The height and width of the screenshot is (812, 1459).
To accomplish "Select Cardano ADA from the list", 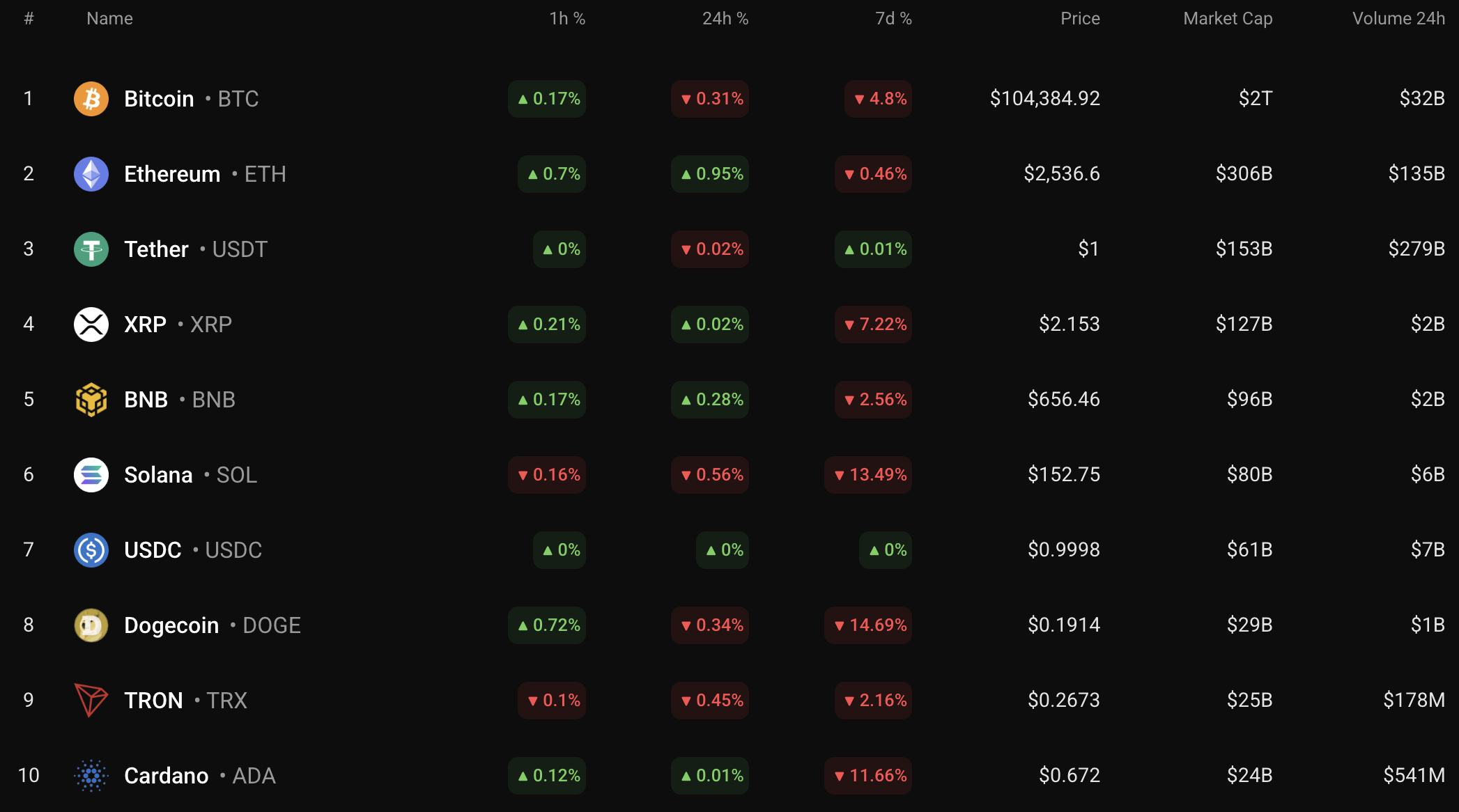I will coord(166,776).
